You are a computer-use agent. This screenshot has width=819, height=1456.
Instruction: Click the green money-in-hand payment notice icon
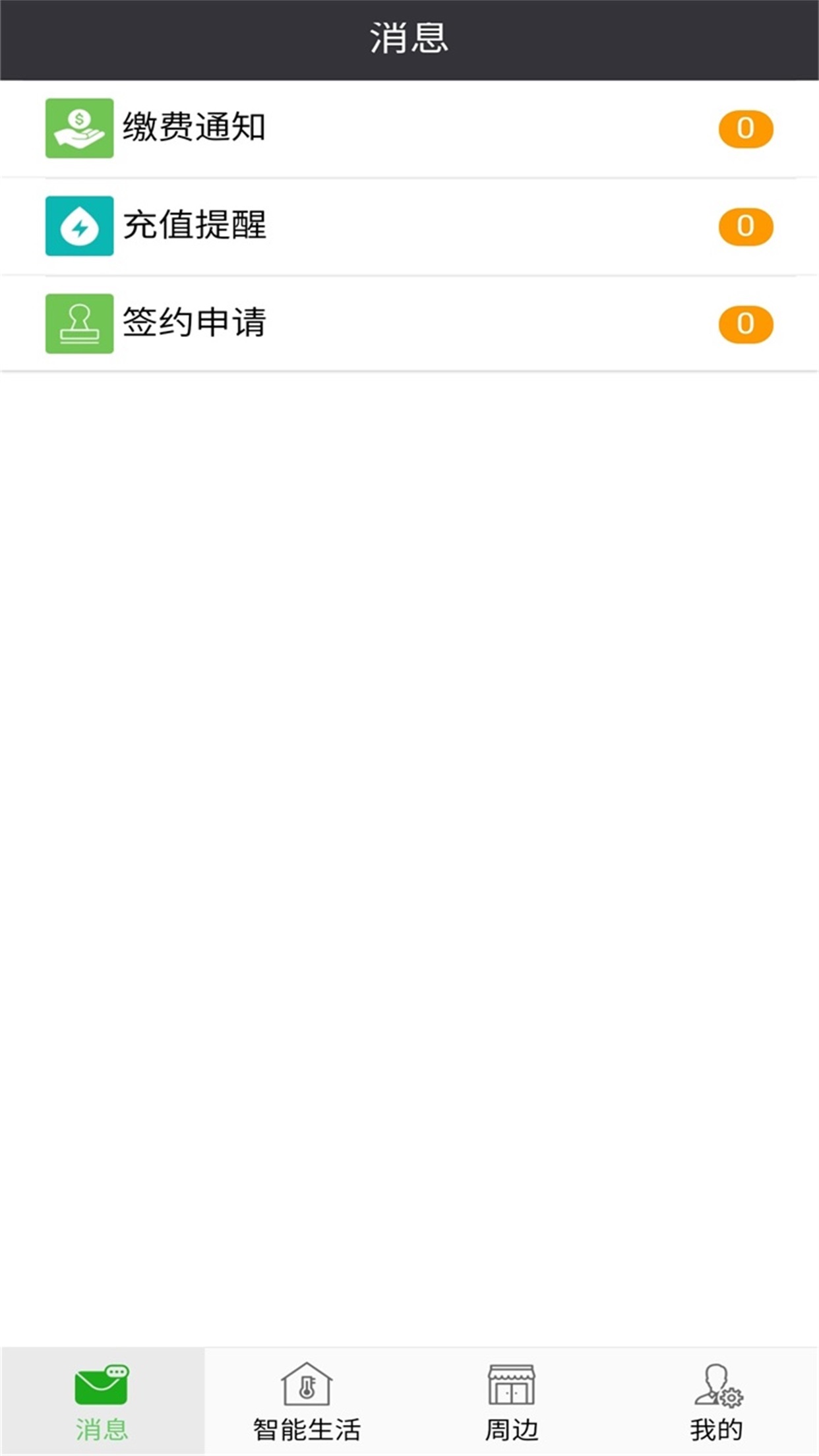79,129
